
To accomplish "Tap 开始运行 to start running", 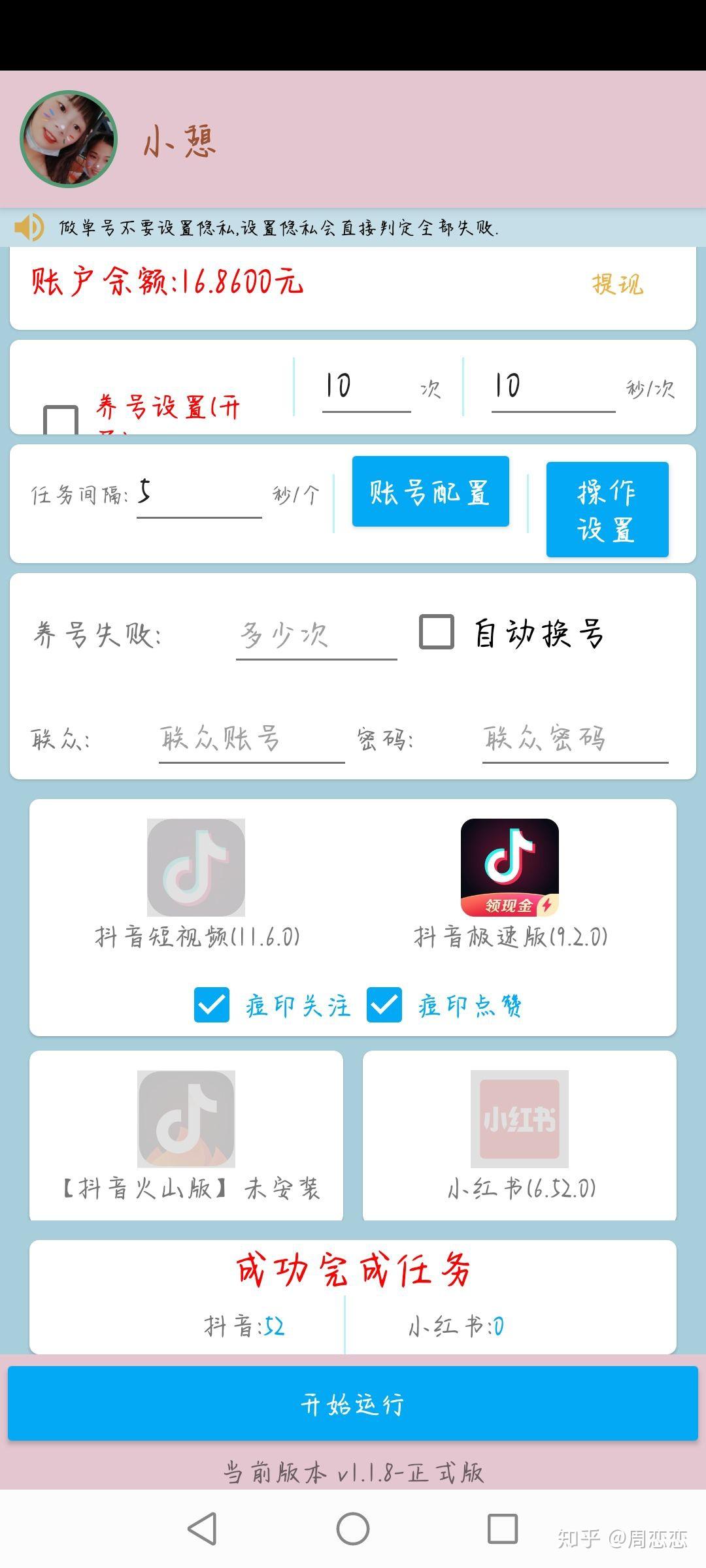I will [353, 1403].
